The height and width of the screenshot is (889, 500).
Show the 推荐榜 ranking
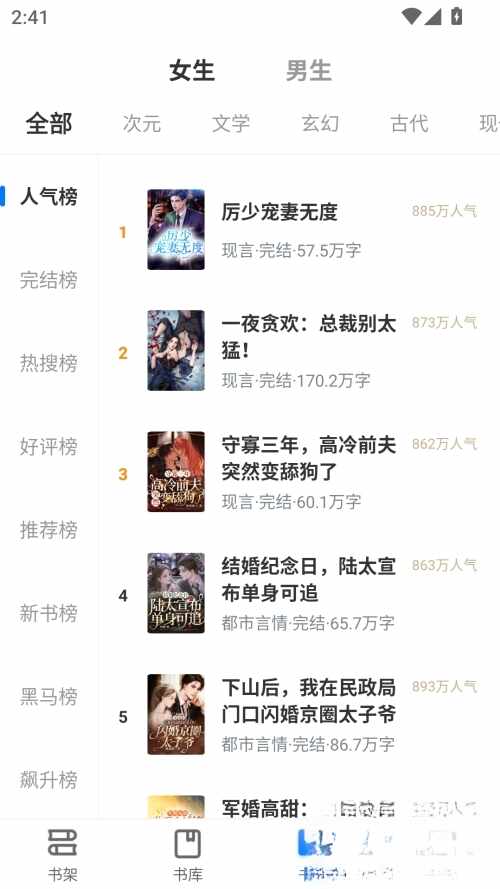coord(49,530)
